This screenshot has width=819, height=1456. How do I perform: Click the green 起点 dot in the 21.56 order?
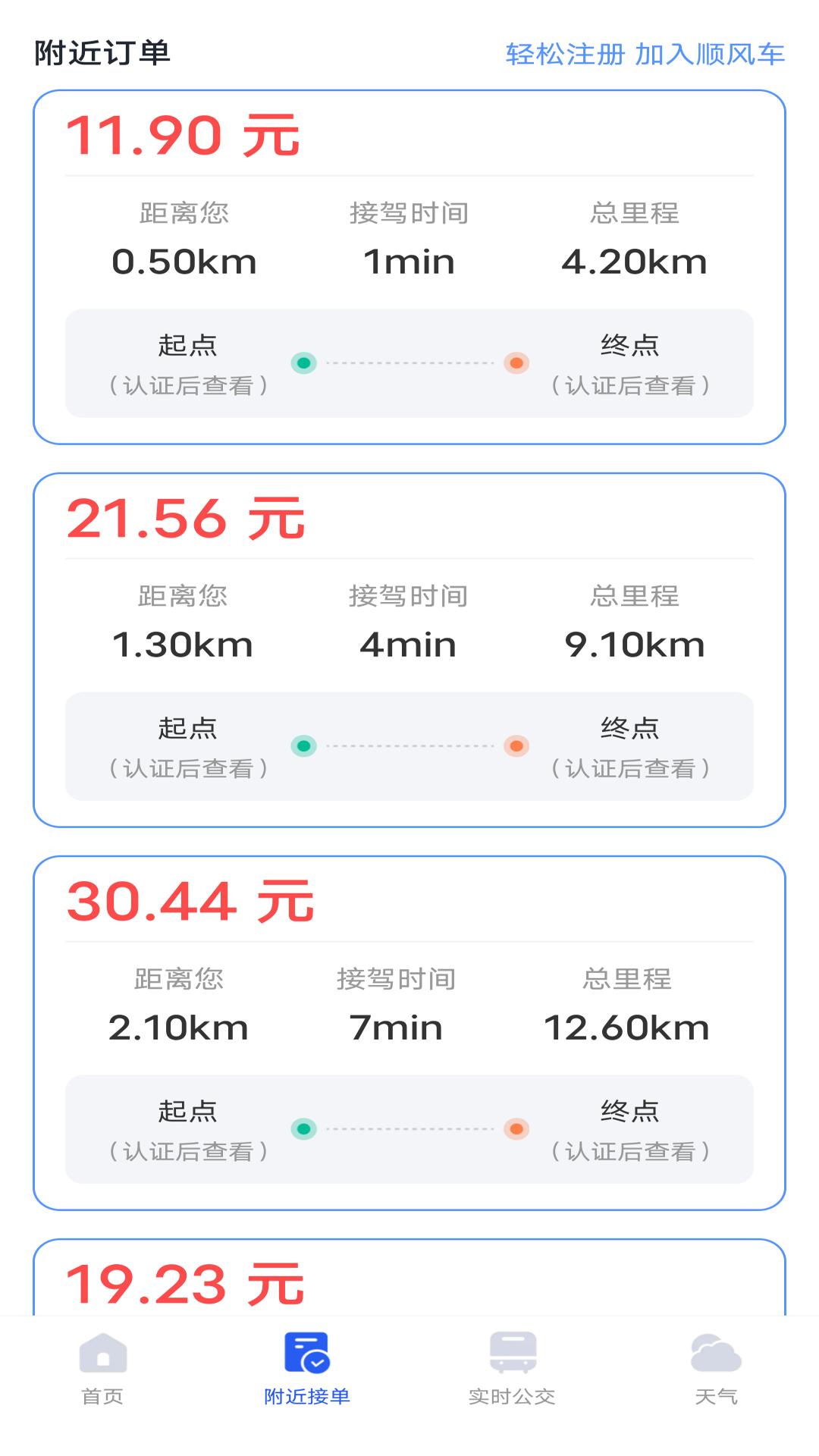pyautogui.click(x=303, y=746)
